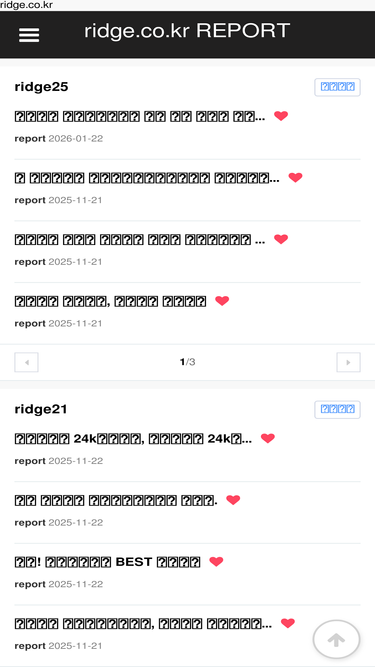Jump back to top with arrow button
Image resolution: width=375 pixels, height=667 pixels.
(x=336, y=639)
